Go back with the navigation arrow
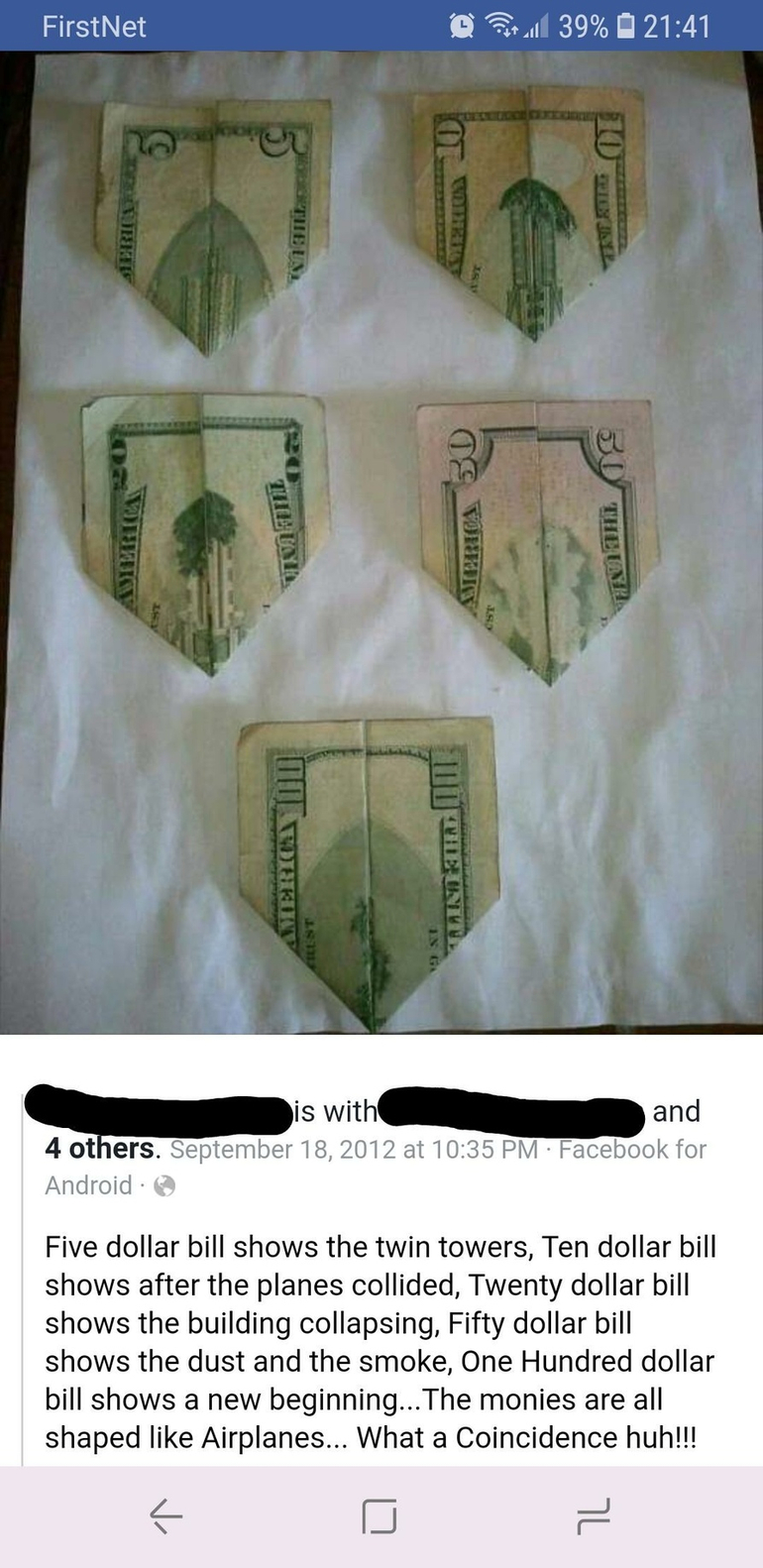Viewport: 763px width, 1568px height. 165,1514
